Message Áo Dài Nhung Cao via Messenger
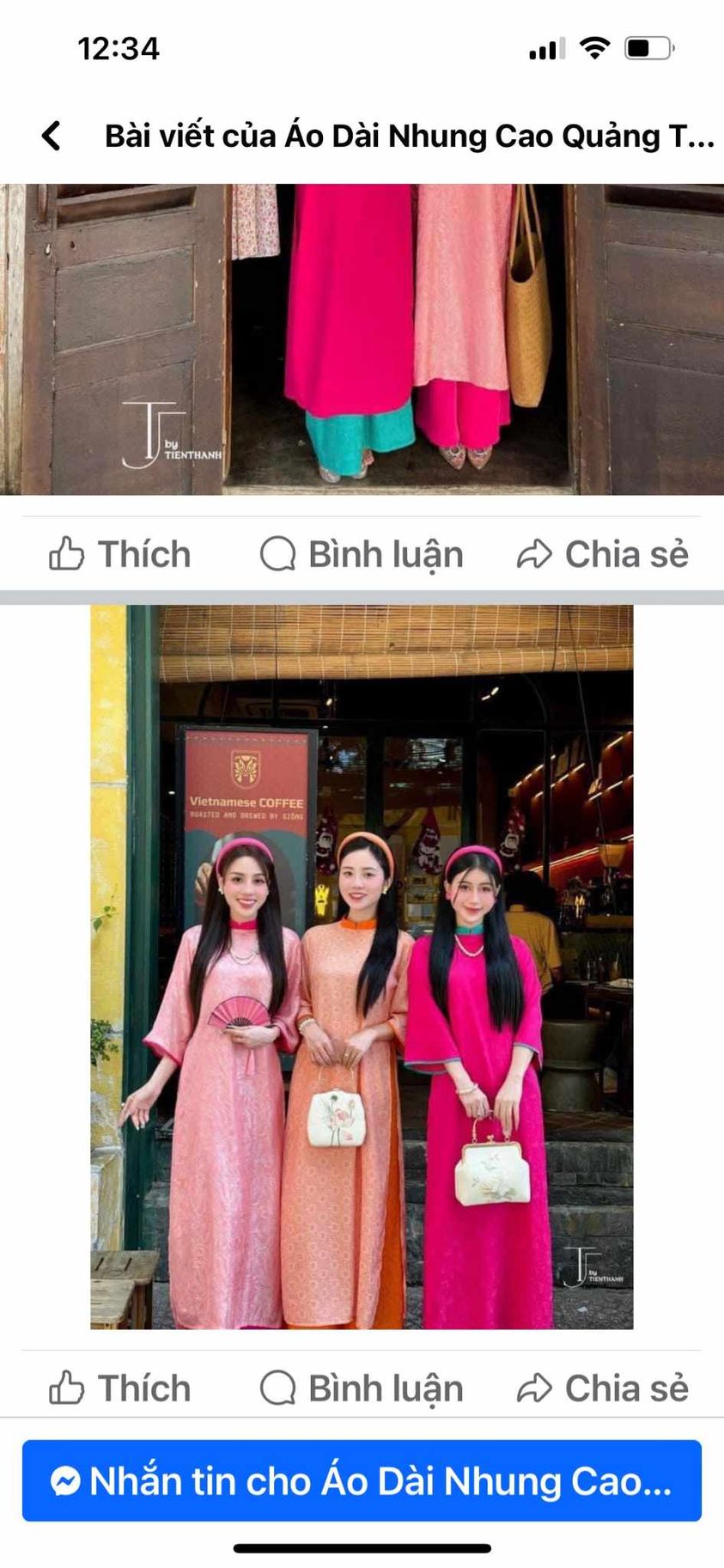This screenshot has width=724, height=1568. click(362, 1480)
